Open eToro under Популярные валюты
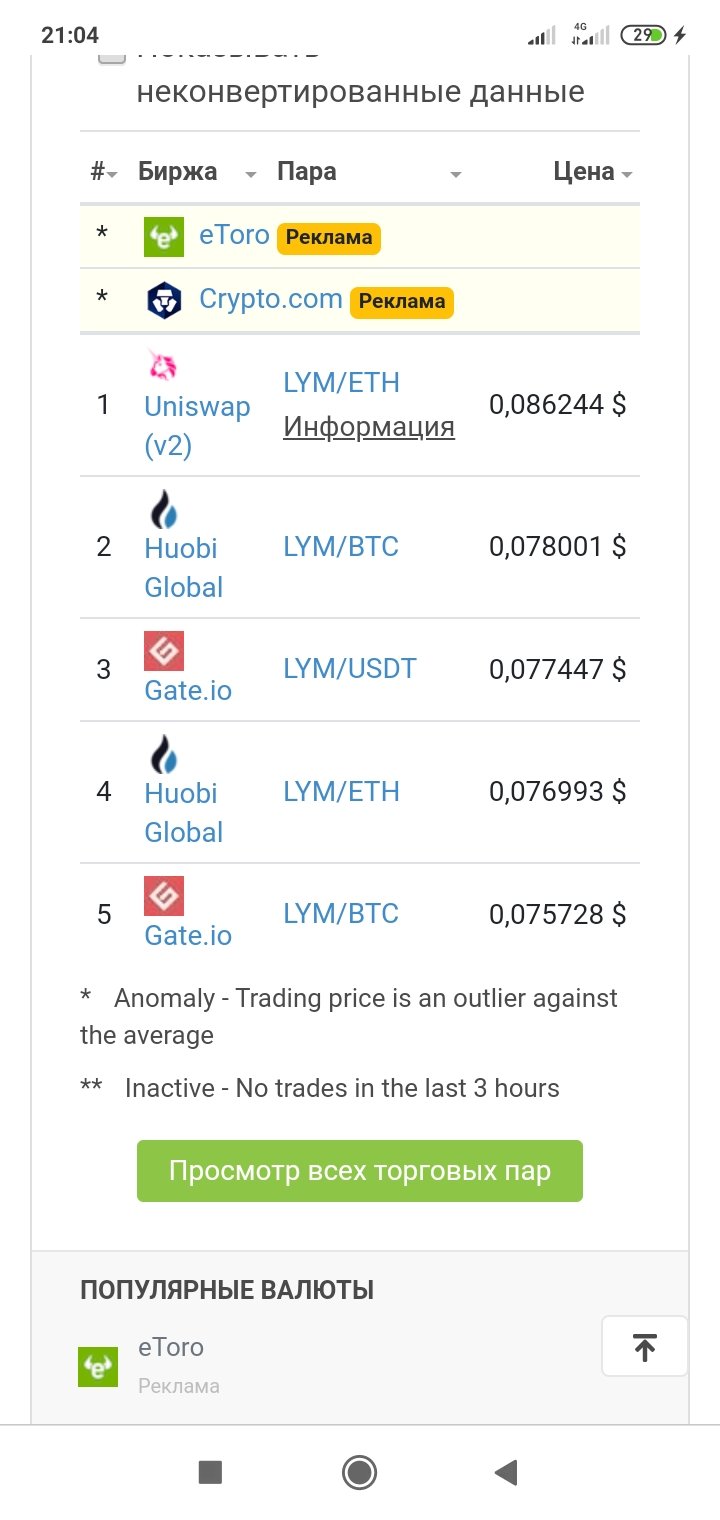 point(171,1347)
